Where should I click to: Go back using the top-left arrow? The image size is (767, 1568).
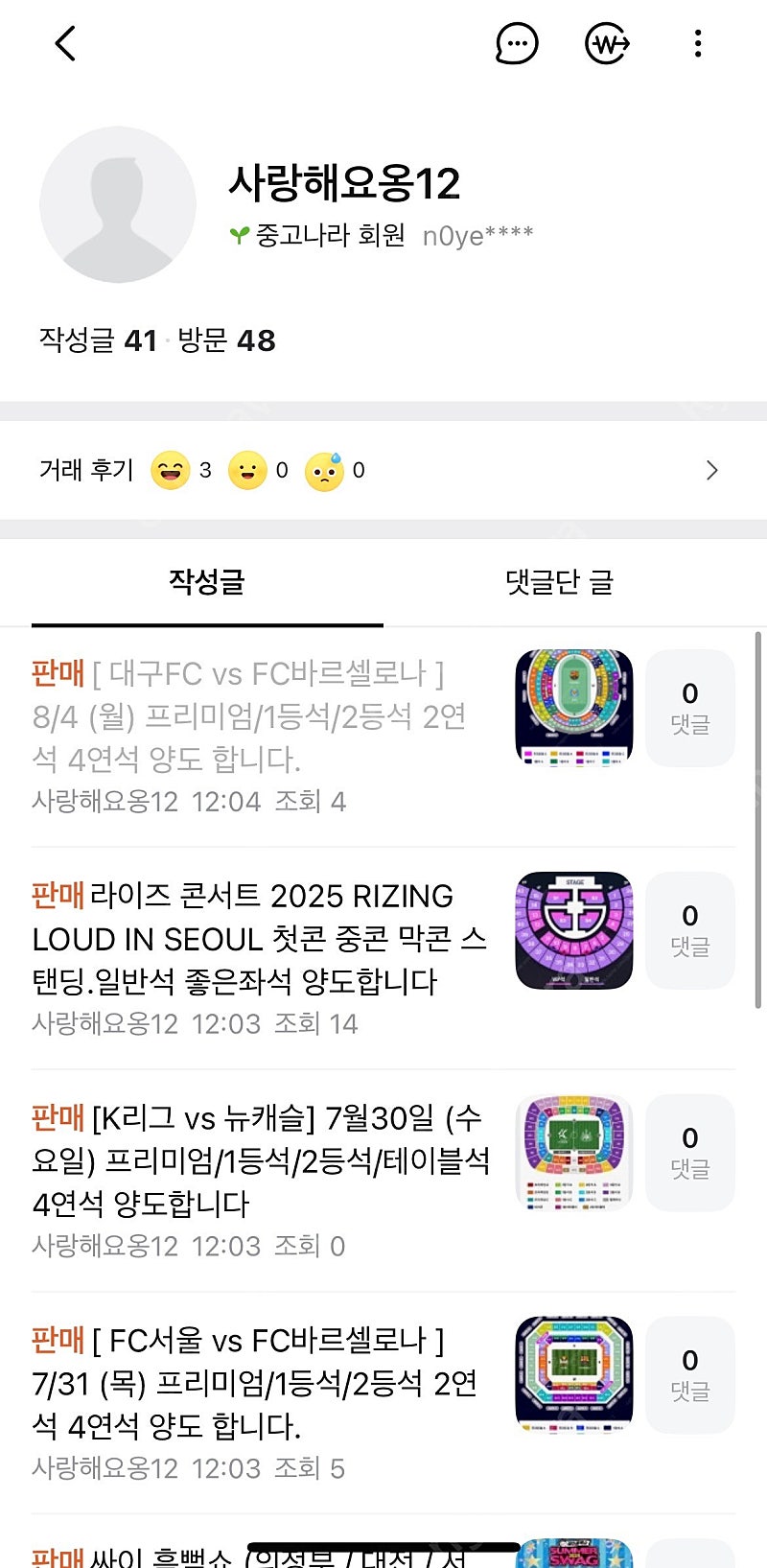pos(65,43)
